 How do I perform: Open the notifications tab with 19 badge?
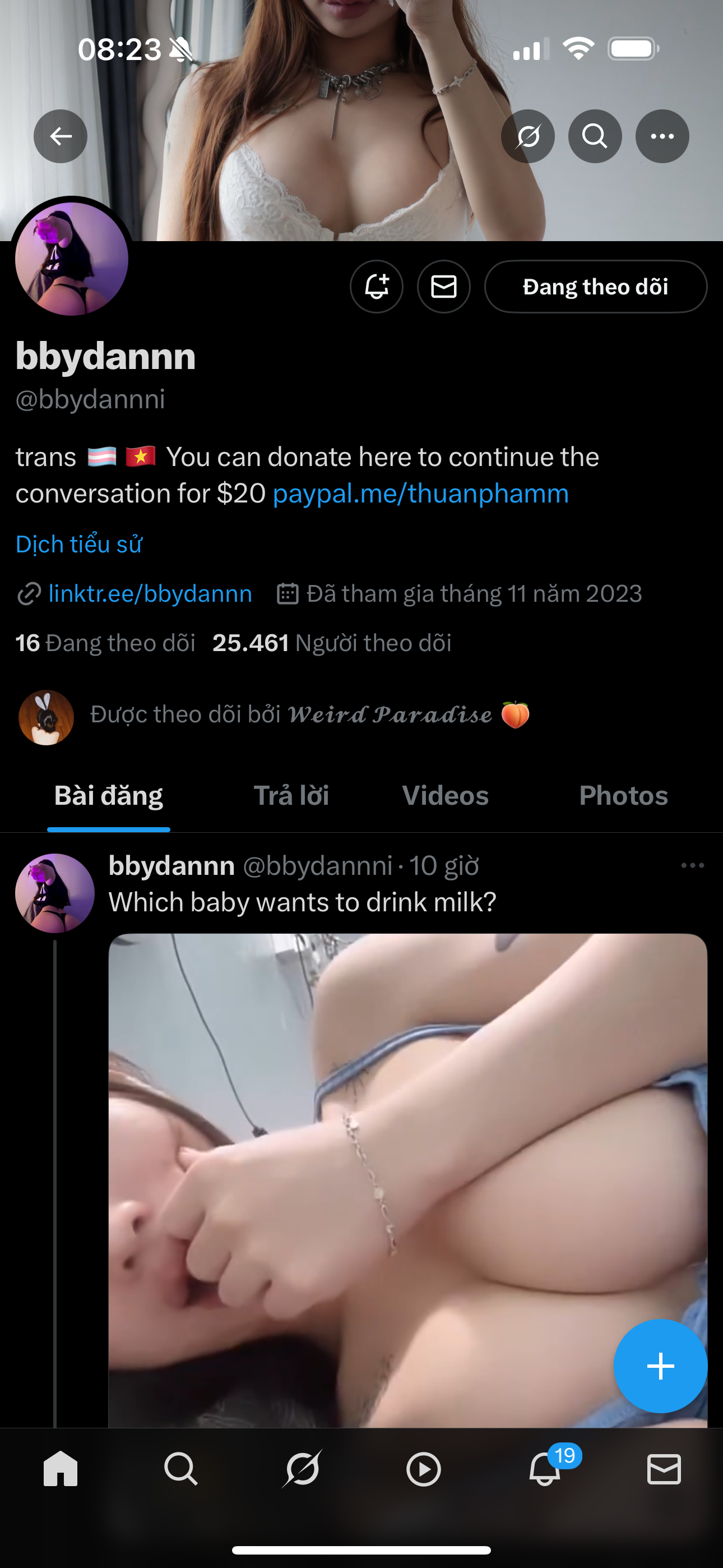click(x=545, y=1469)
